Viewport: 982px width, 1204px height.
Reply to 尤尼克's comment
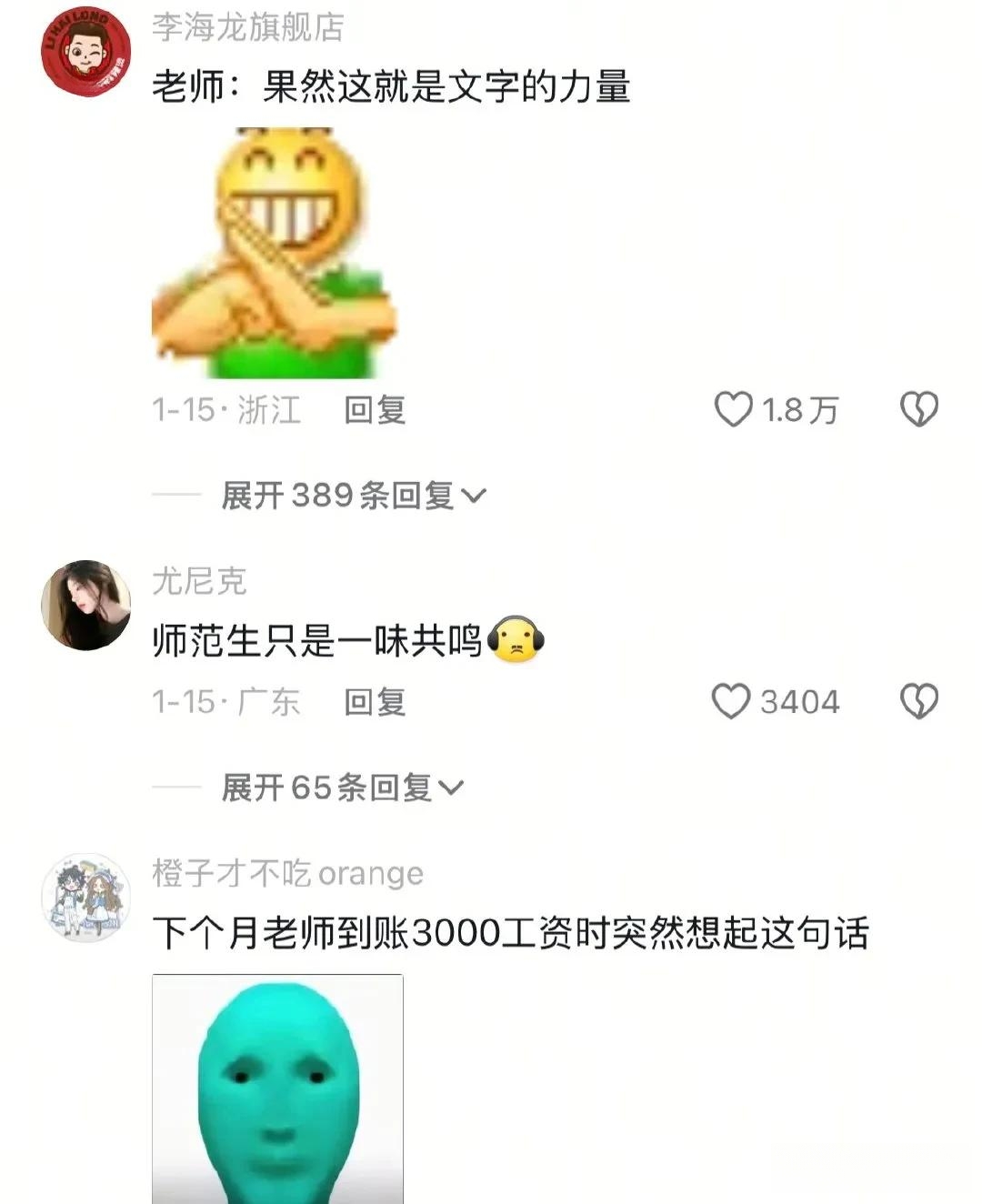coord(375,702)
